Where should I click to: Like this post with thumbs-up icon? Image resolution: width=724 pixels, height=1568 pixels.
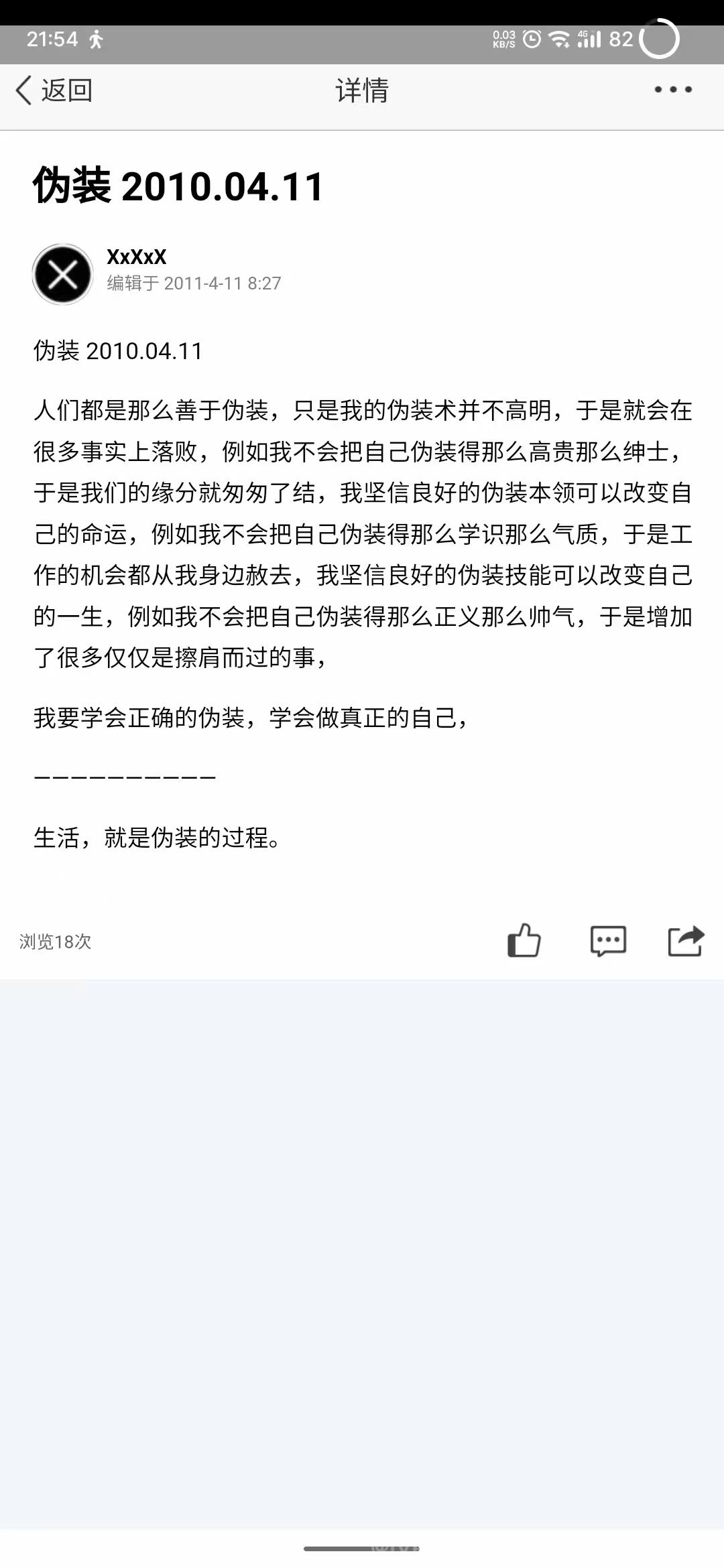524,940
